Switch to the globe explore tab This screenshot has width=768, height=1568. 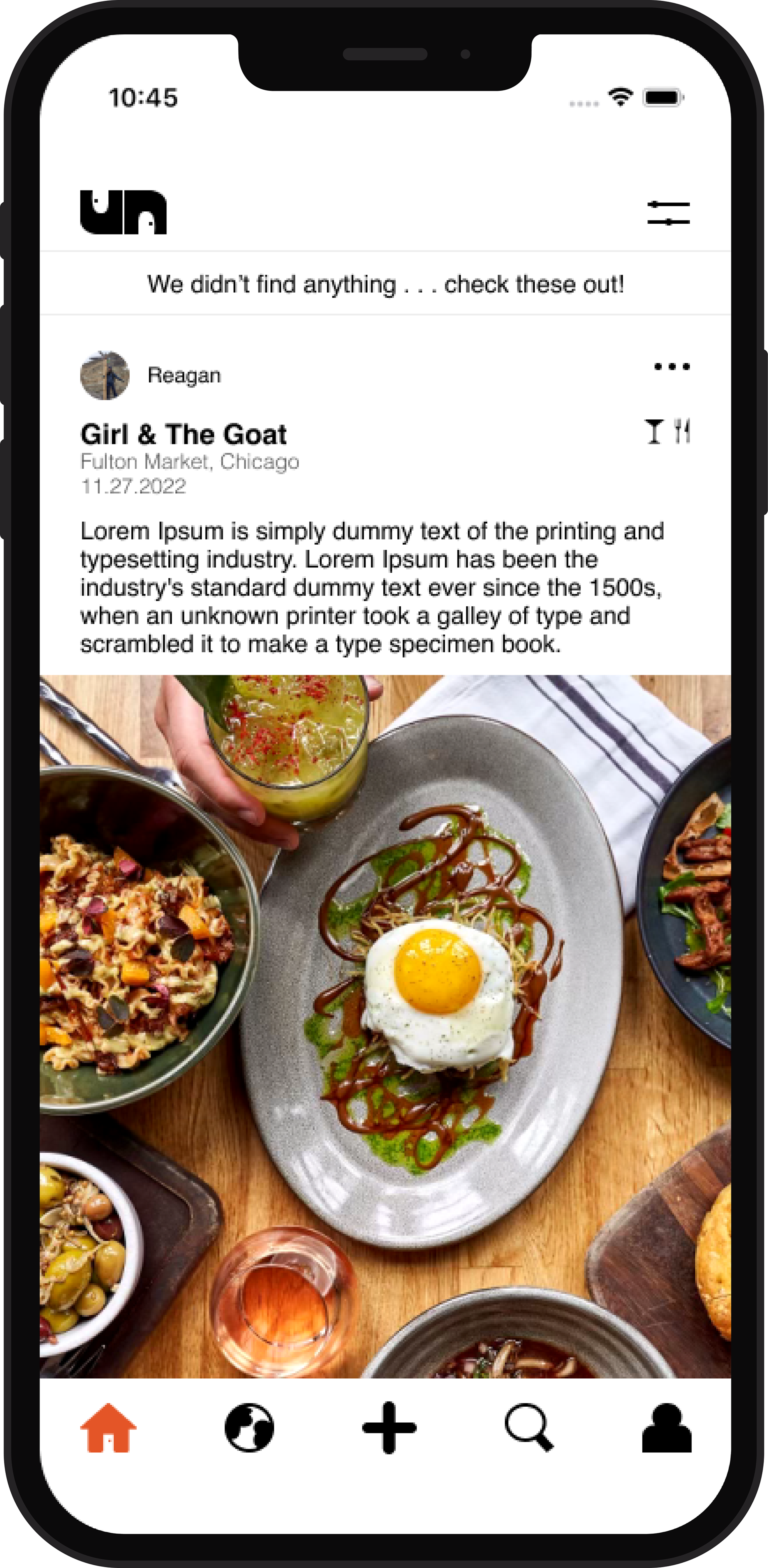point(249,1428)
